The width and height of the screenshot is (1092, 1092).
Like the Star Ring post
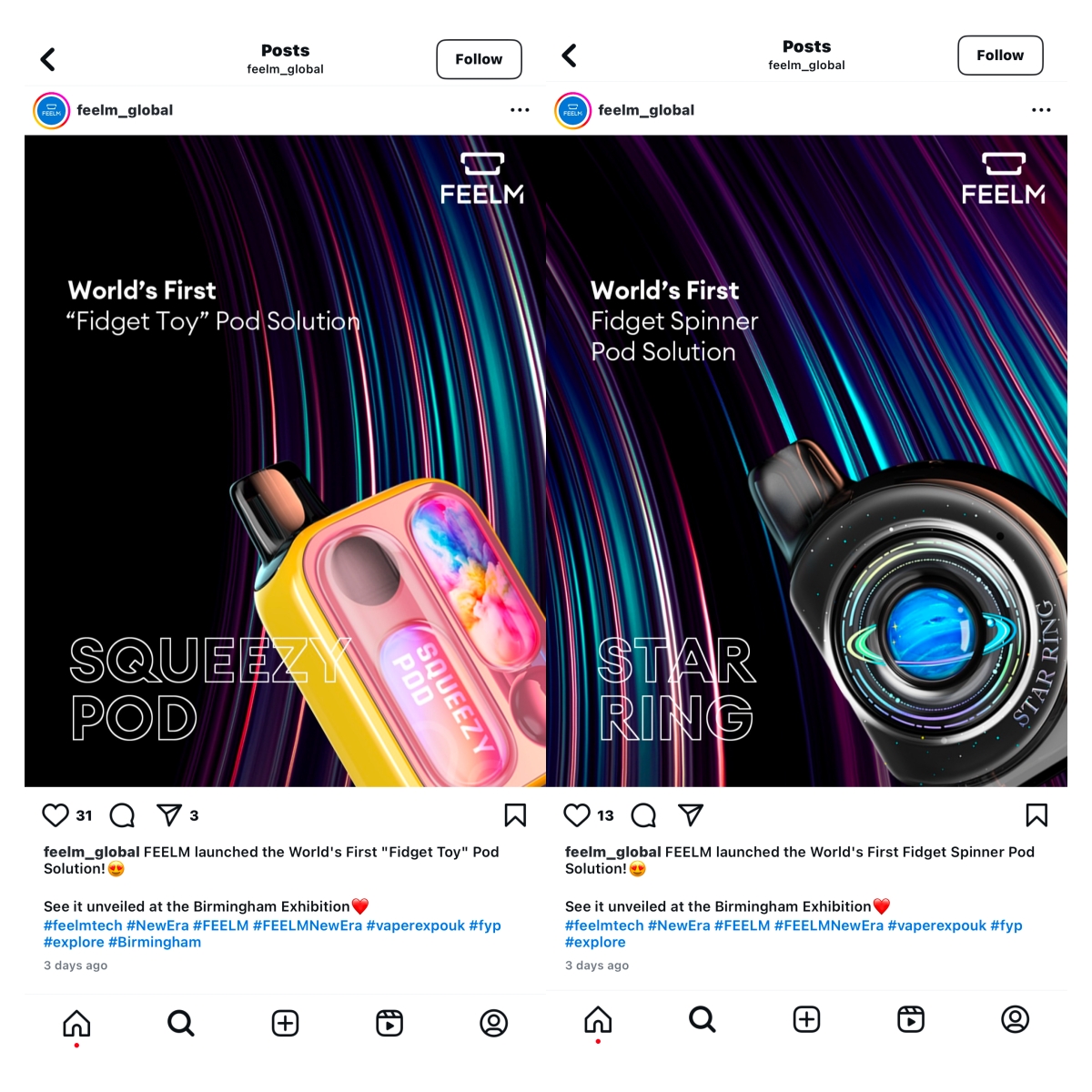577,814
